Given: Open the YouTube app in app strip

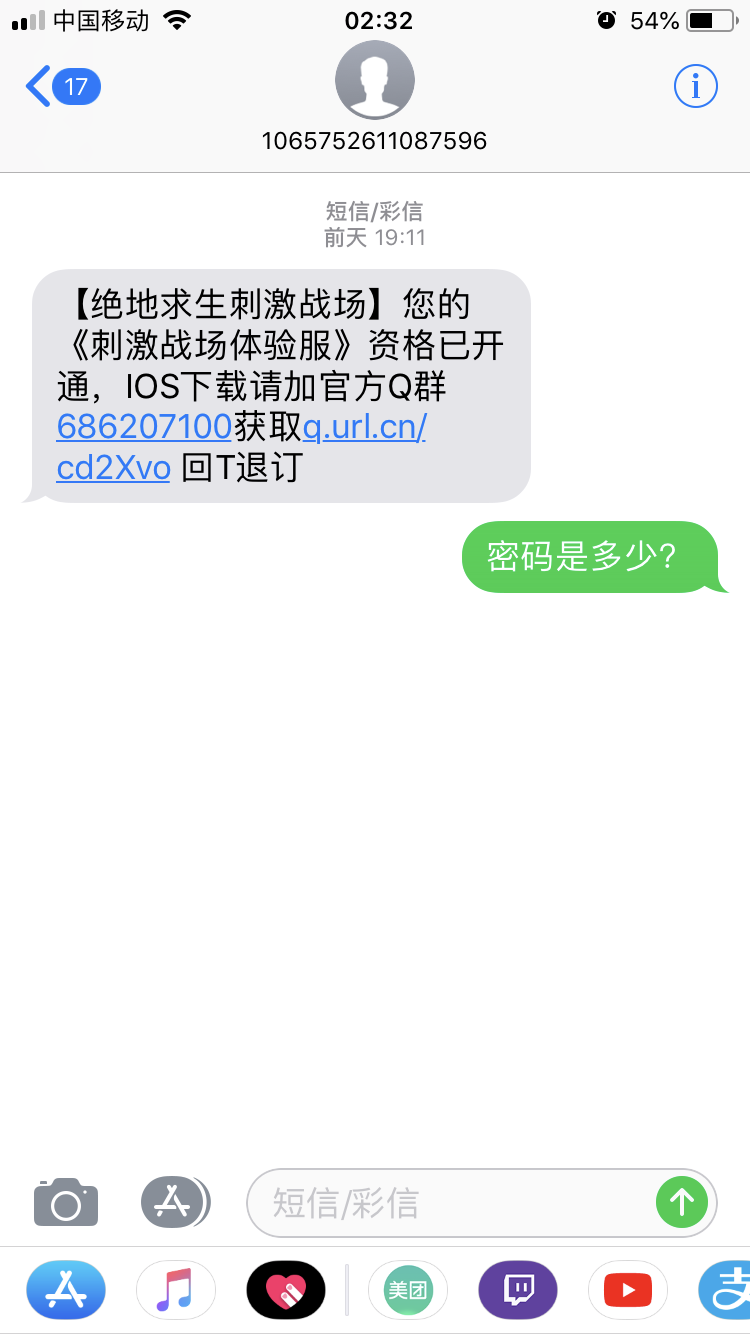Looking at the screenshot, I should pos(628,1290).
